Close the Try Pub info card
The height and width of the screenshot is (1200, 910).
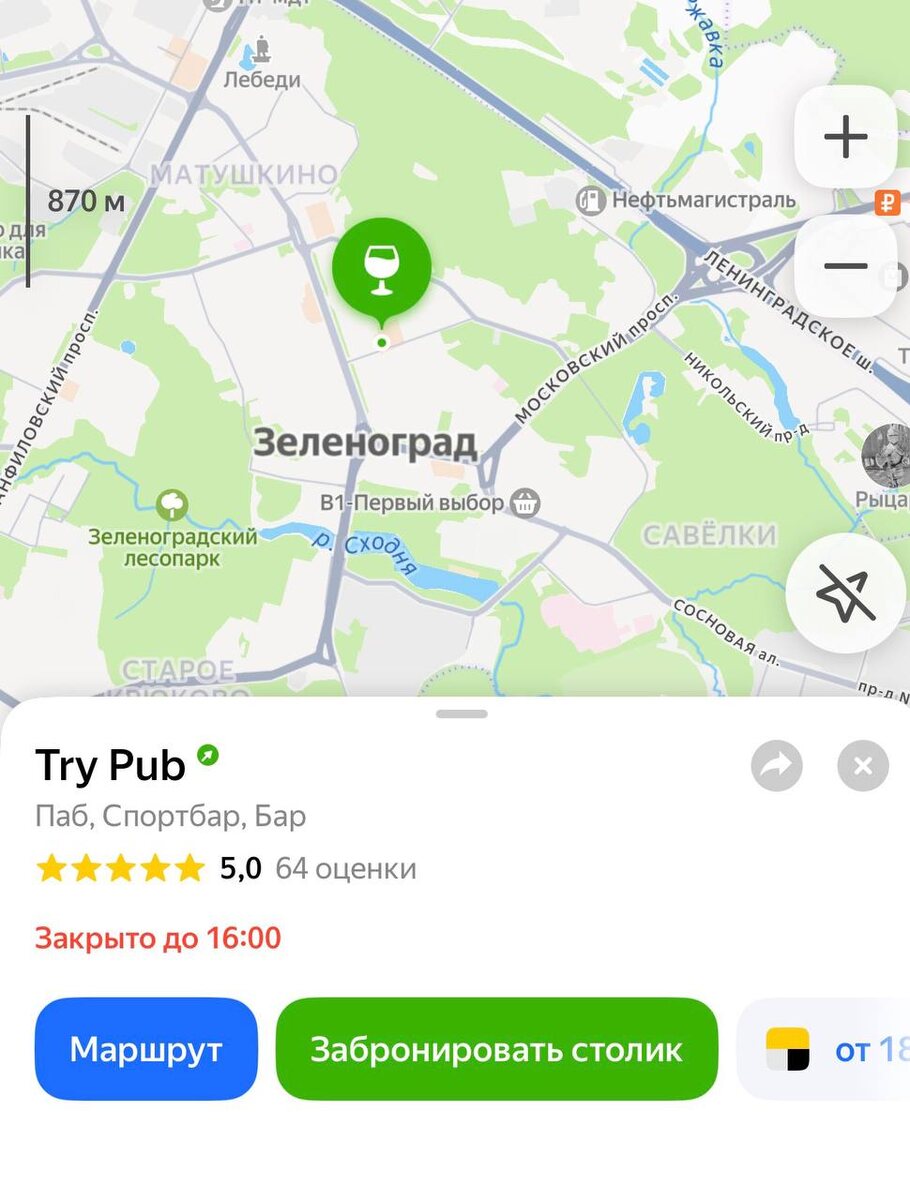point(861,766)
